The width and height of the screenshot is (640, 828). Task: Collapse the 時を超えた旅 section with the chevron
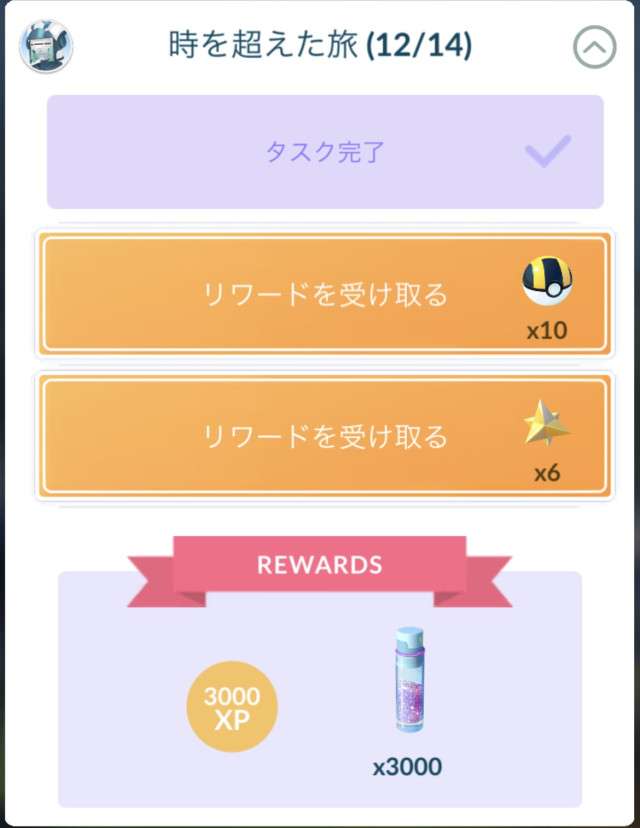pos(594,47)
